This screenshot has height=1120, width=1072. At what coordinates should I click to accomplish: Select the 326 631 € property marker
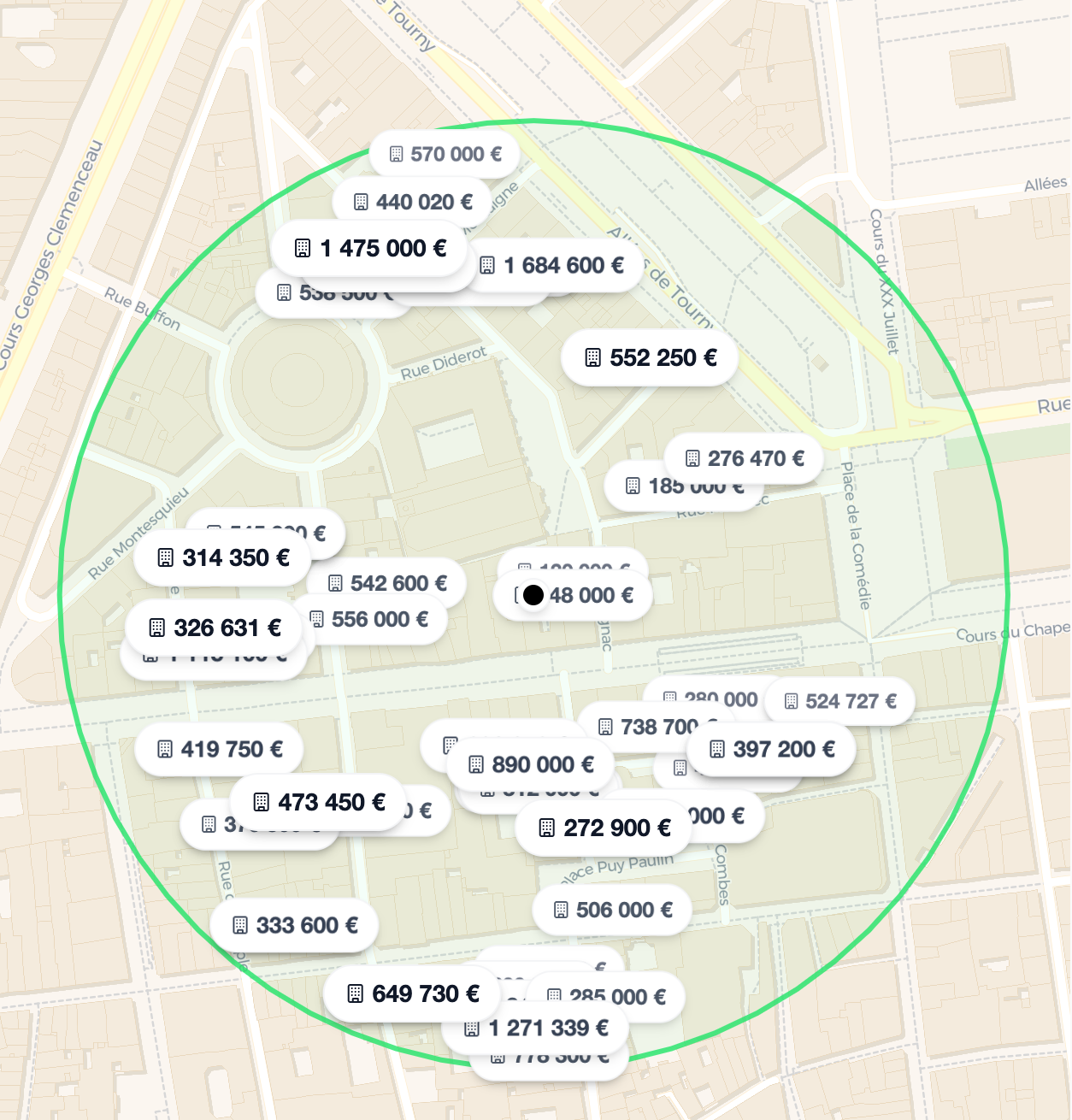click(215, 628)
